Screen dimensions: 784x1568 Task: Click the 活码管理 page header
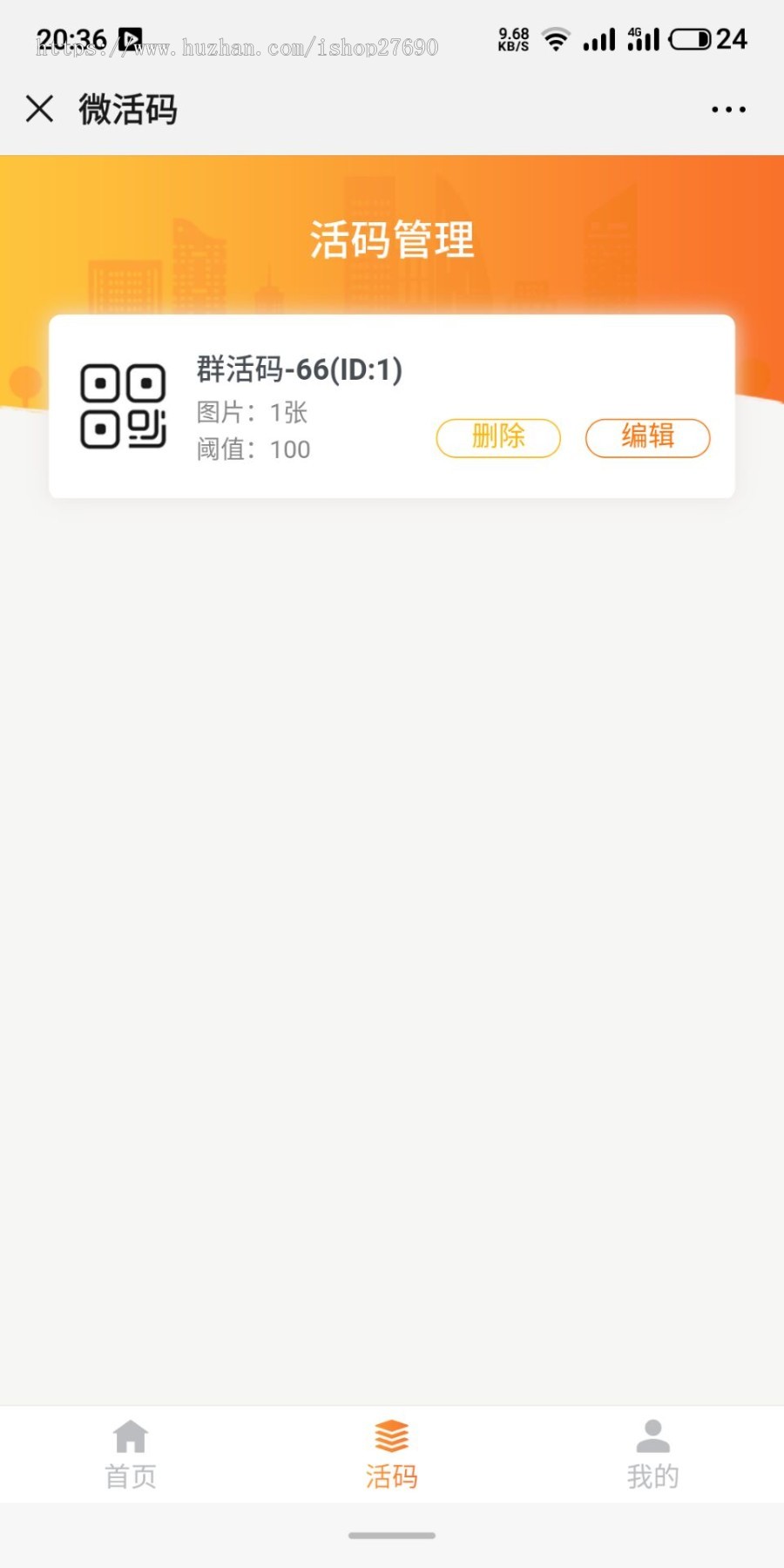(391, 240)
